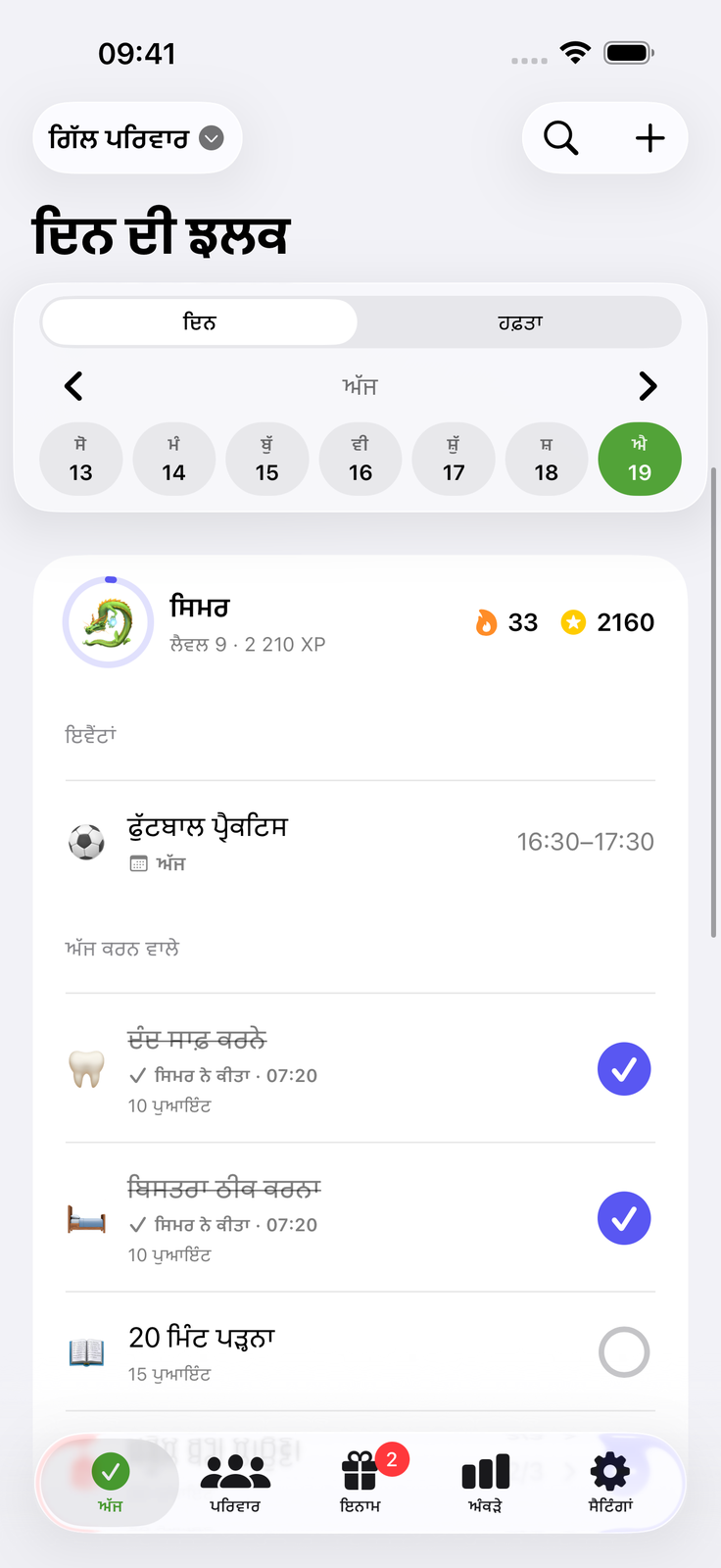
Task: Open ਸਿਮਰ's profile avatar
Action: (108, 622)
